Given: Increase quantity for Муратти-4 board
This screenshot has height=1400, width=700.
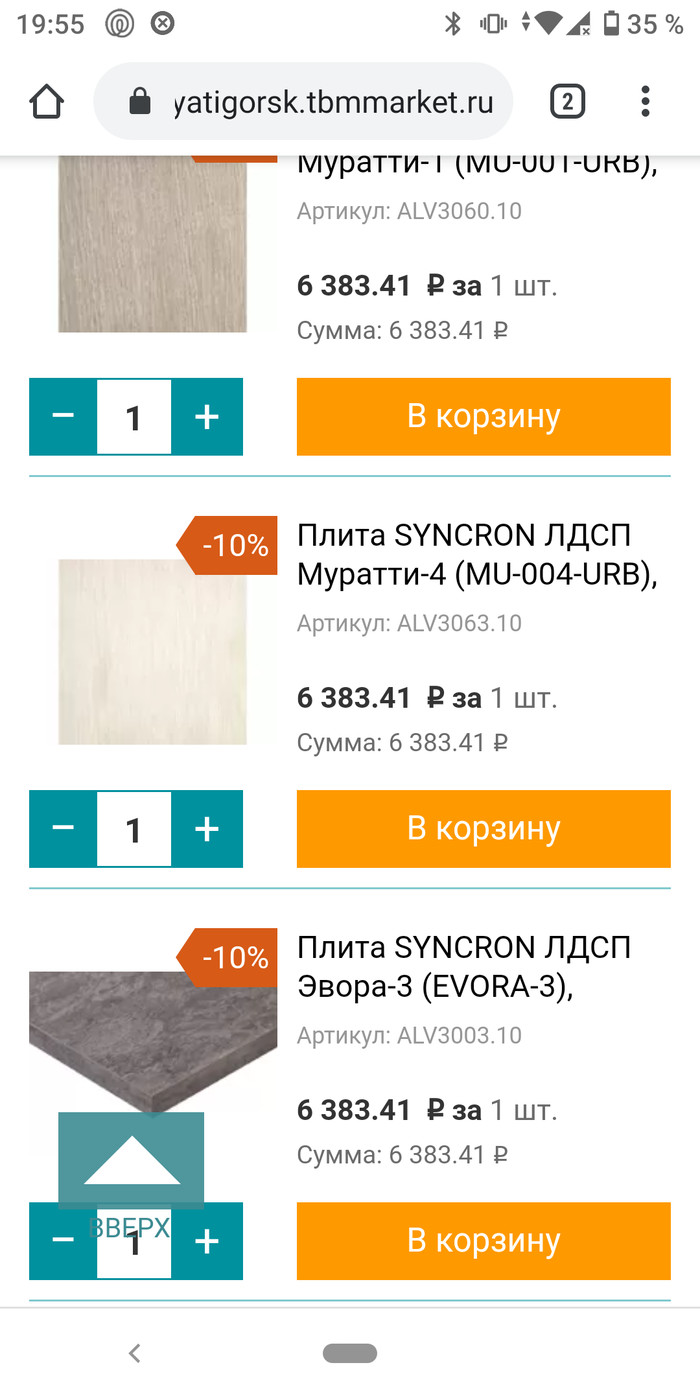Looking at the screenshot, I should (x=207, y=829).
